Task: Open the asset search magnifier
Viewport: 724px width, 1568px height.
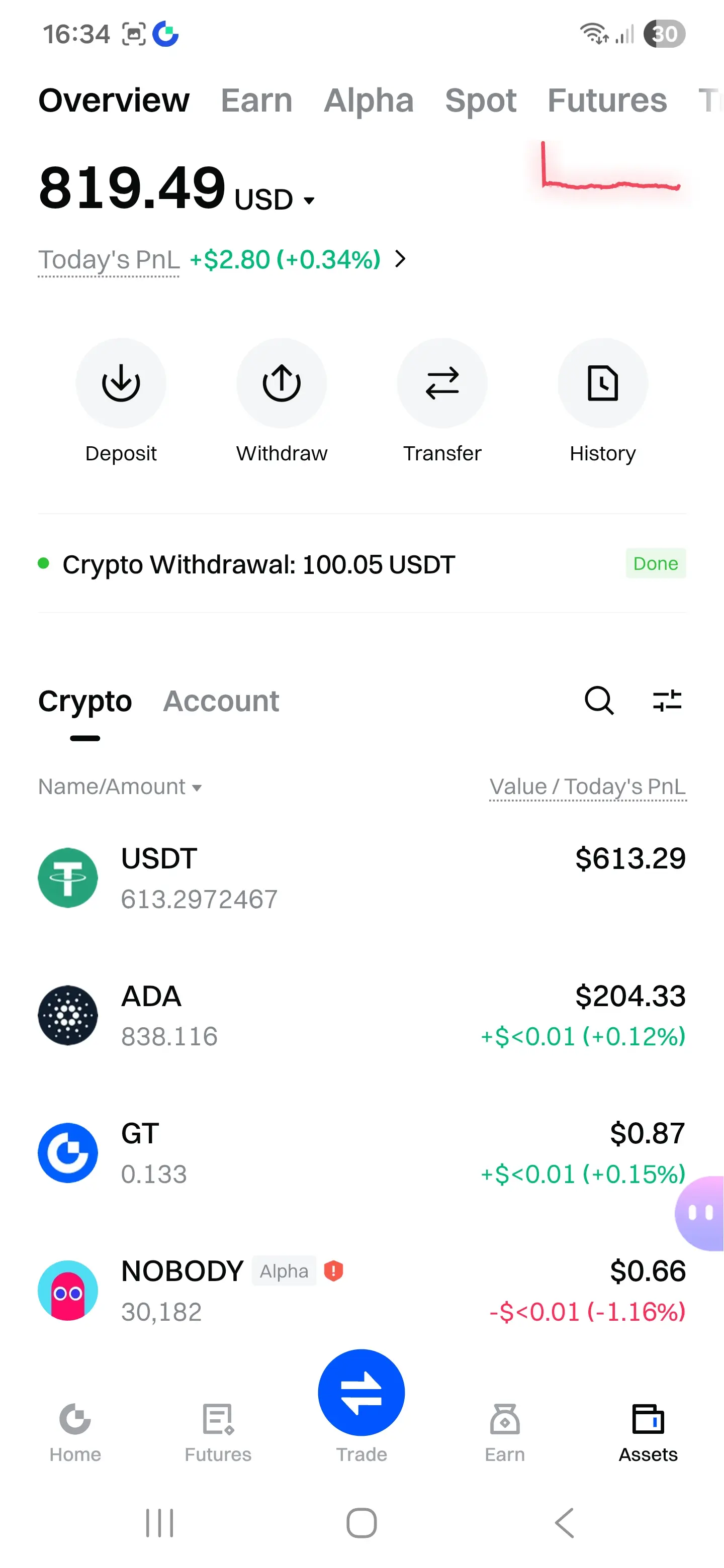Action: tap(599, 701)
